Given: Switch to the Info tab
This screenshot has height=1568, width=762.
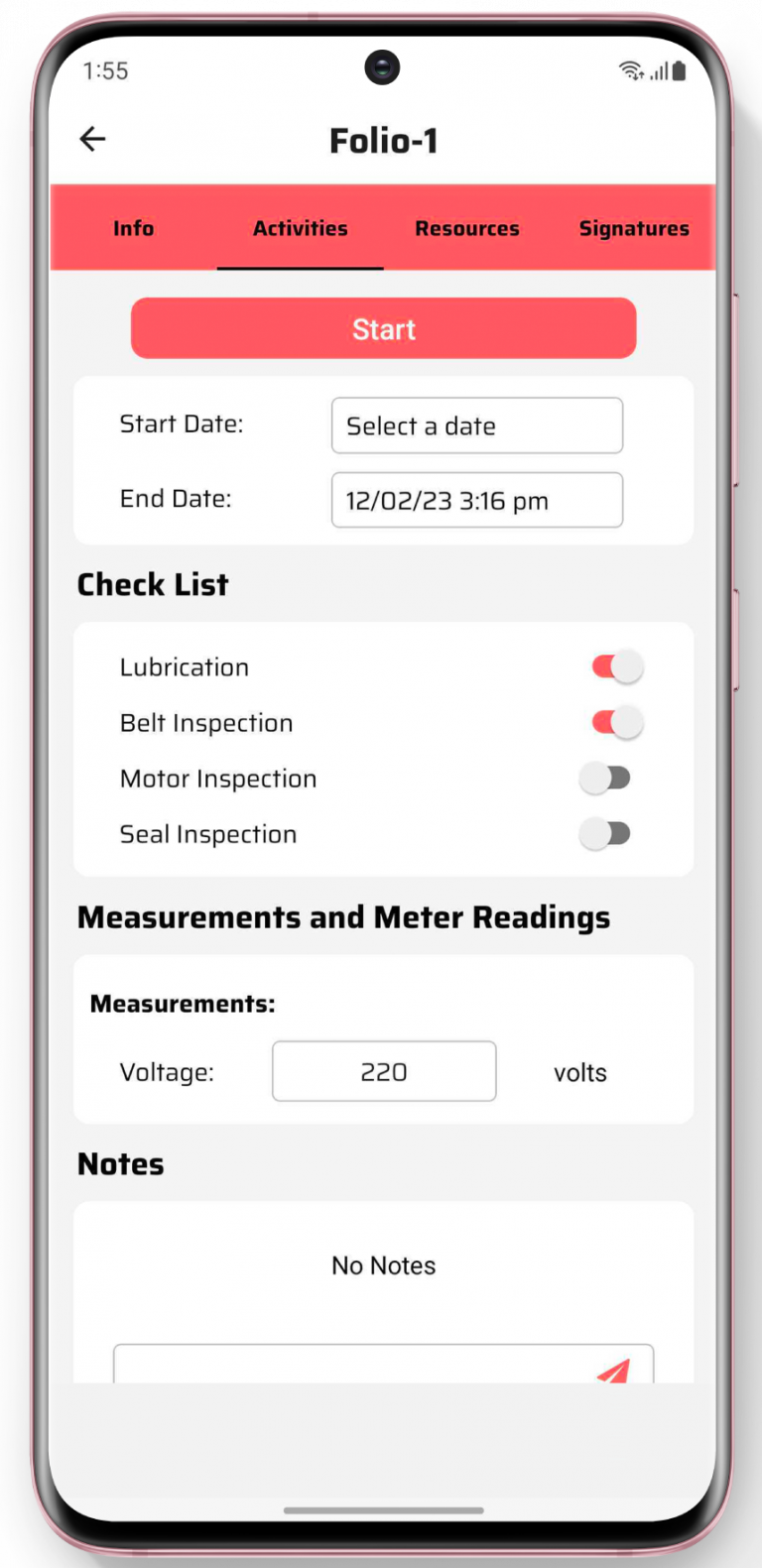Looking at the screenshot, I should click(133, 228).
